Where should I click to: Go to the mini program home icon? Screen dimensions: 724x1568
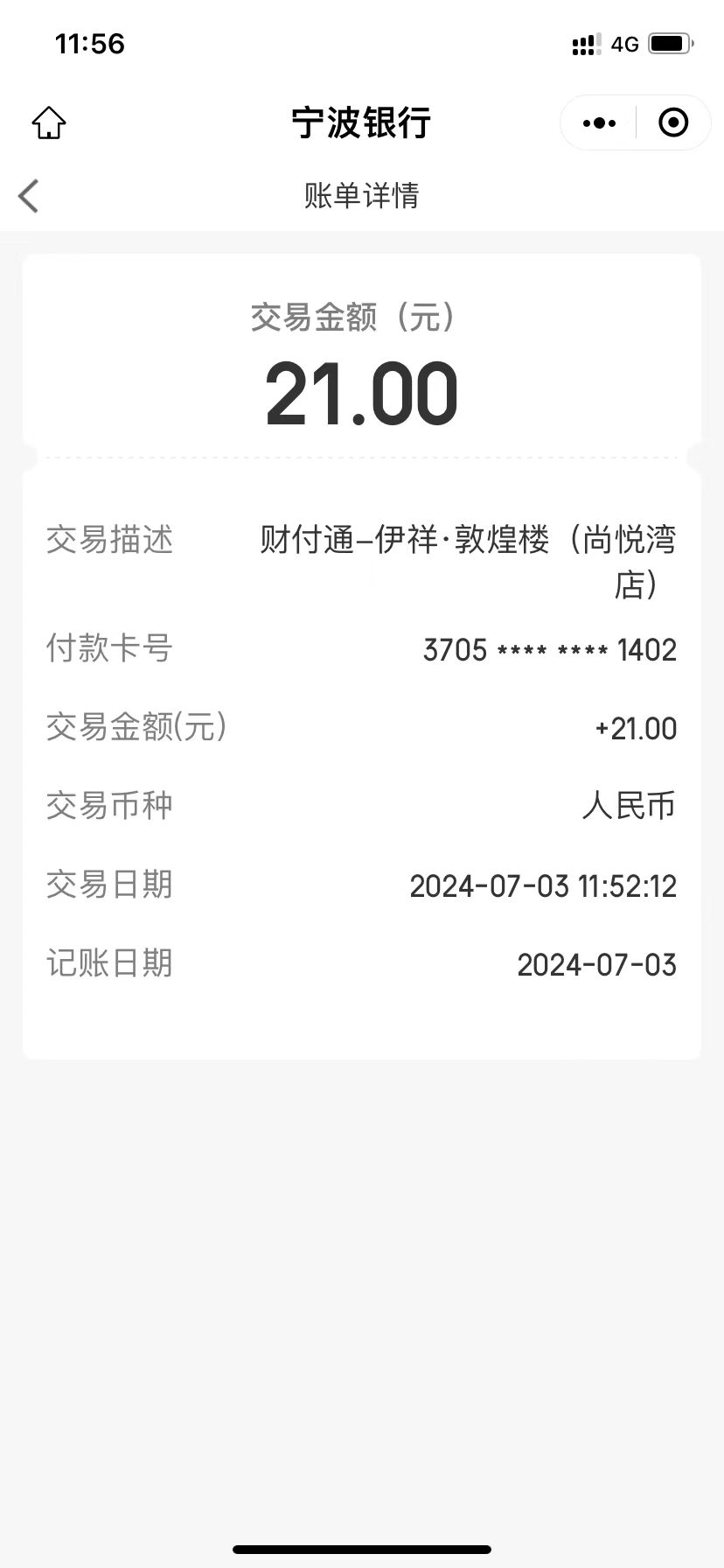tap(49, 122)
